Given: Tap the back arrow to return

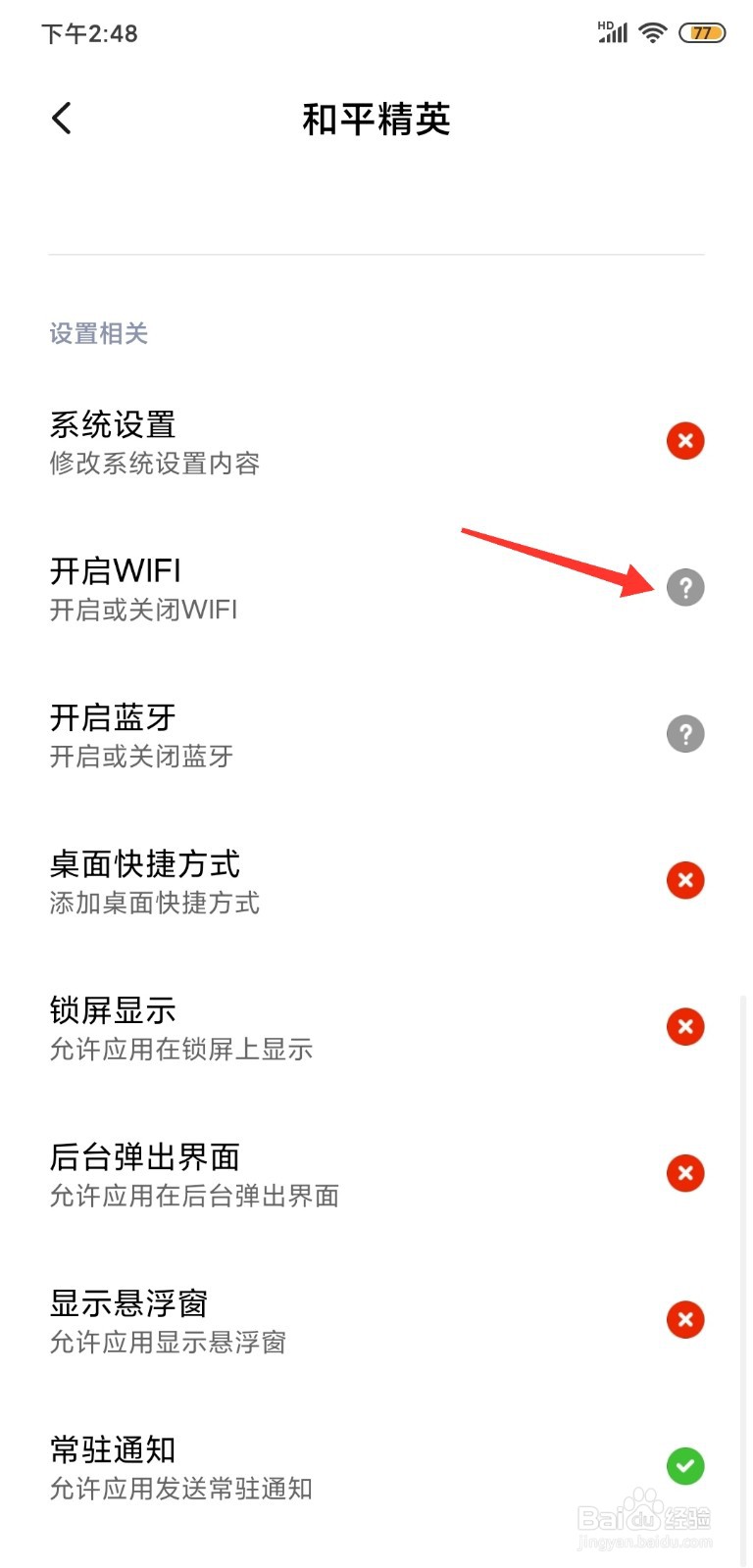Looking at the screenshot, I should (x=61, y=117).
